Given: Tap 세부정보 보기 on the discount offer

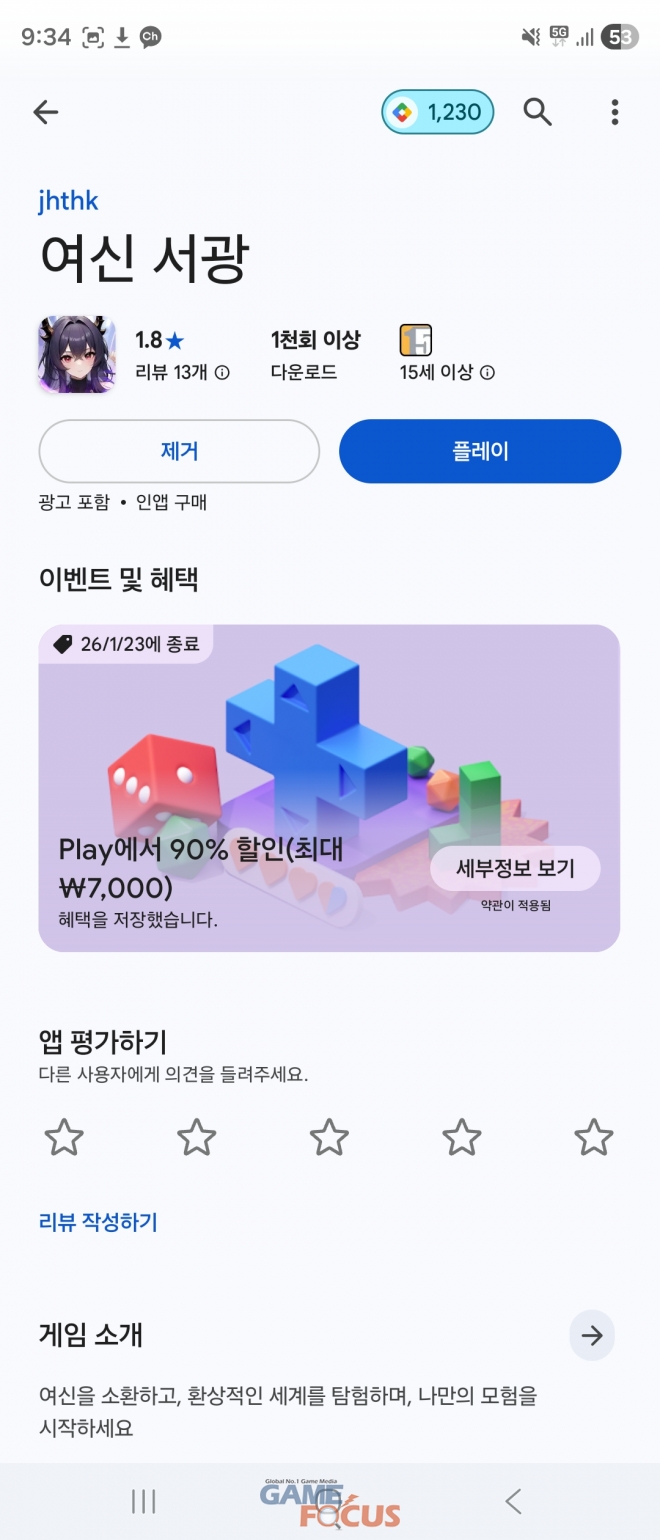Looking at the screenshot, I should point(515,868).
